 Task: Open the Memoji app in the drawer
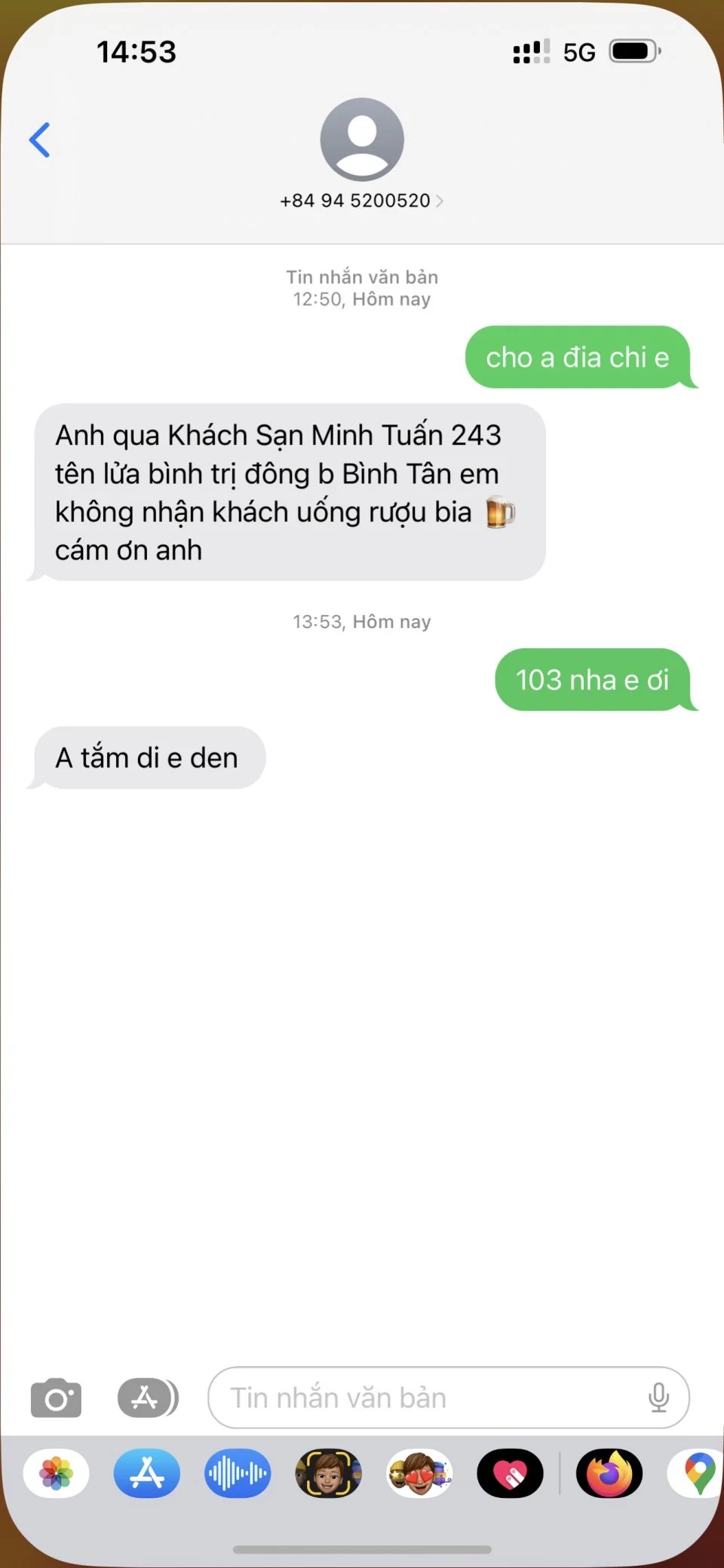pyautogui.click(x=329, y=1473)
